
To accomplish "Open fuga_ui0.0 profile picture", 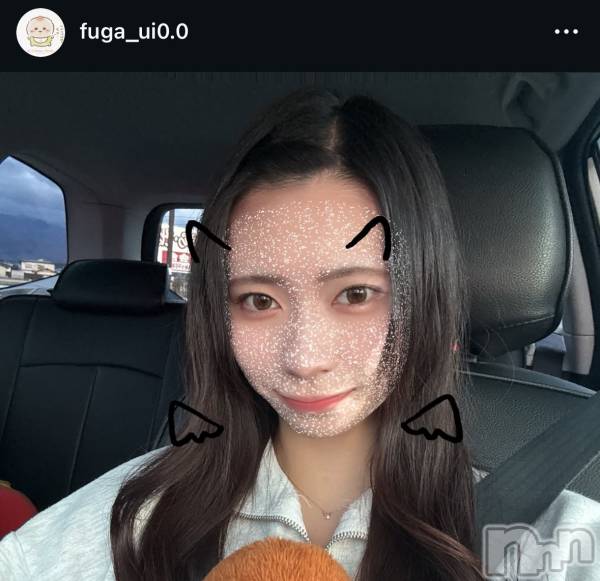I will coord(41,33).
